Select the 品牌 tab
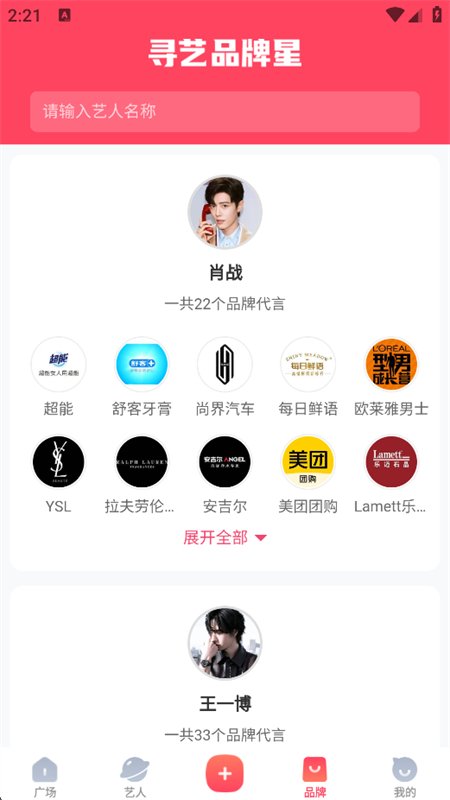 pyautogui.click(x=315, y=777)
